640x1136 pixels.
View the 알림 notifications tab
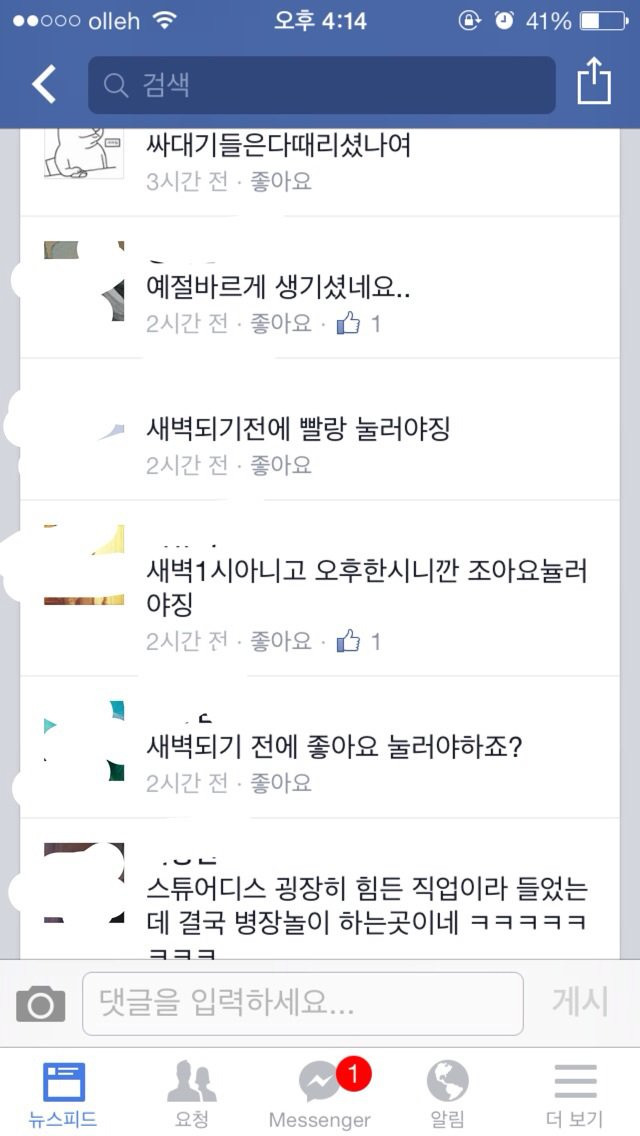tap(447, 1094)
